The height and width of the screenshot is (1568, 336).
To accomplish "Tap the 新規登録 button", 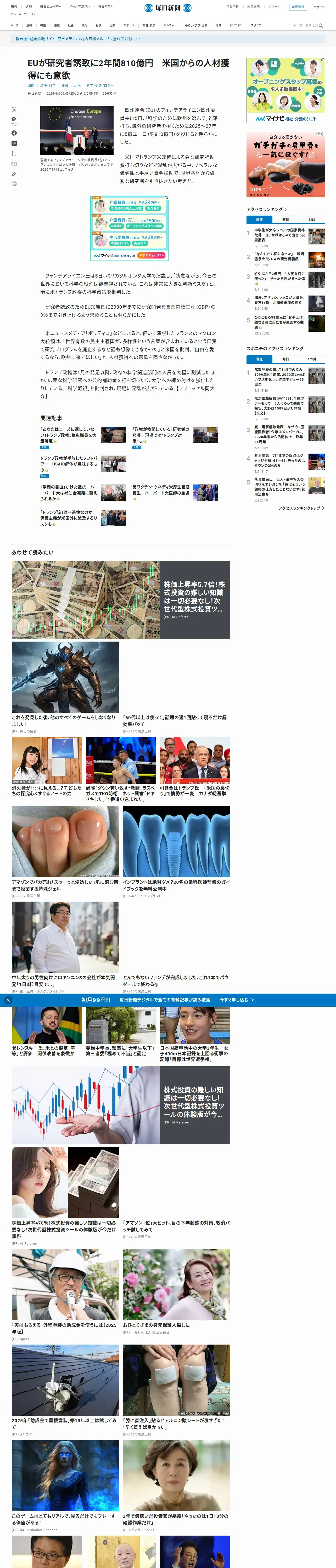I will [298, 7].
